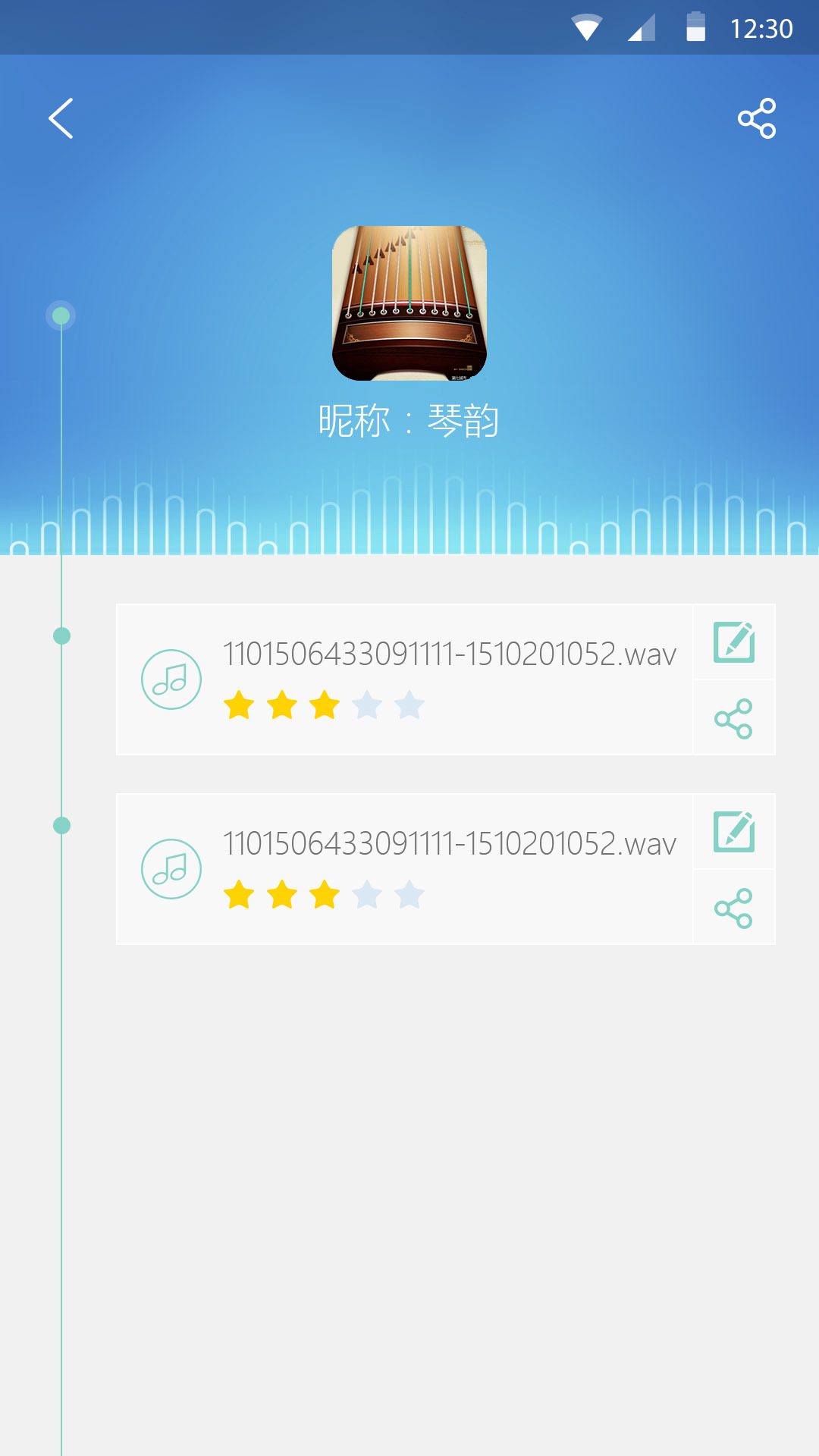The image size is (819, 1456).
Task: Share this profile from the header
Action: click(757, 118)
